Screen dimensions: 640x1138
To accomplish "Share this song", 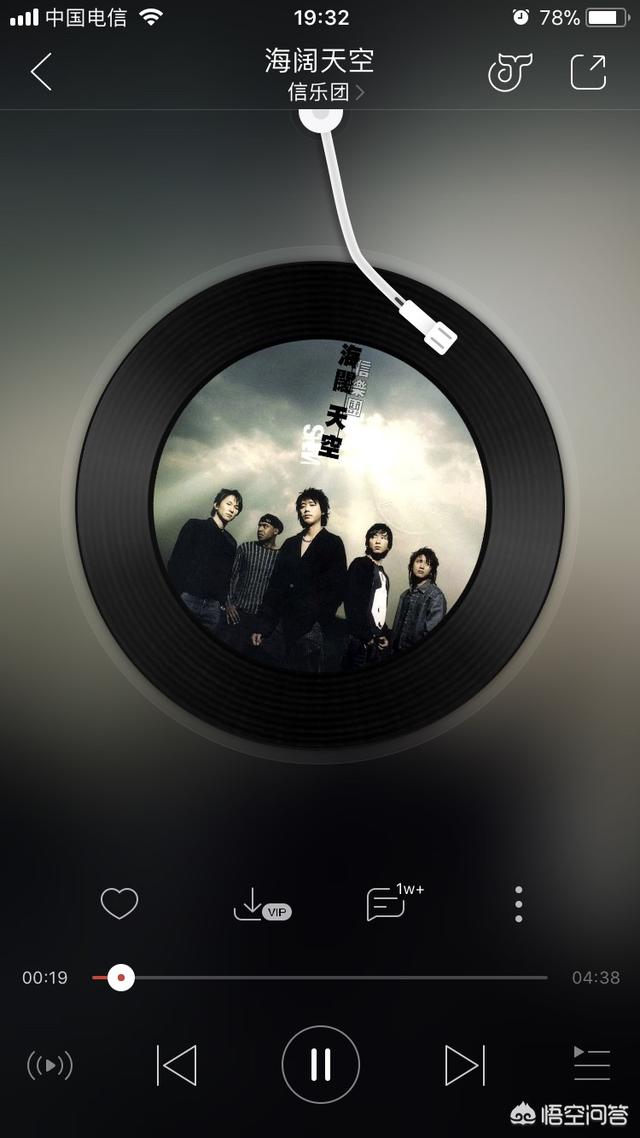I will 588,71.
